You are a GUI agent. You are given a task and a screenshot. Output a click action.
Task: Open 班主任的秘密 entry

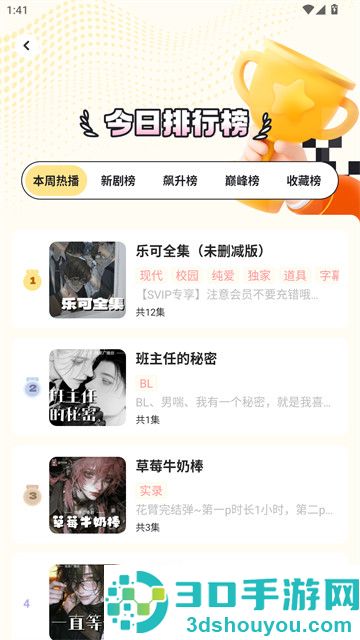click(180, 387)
